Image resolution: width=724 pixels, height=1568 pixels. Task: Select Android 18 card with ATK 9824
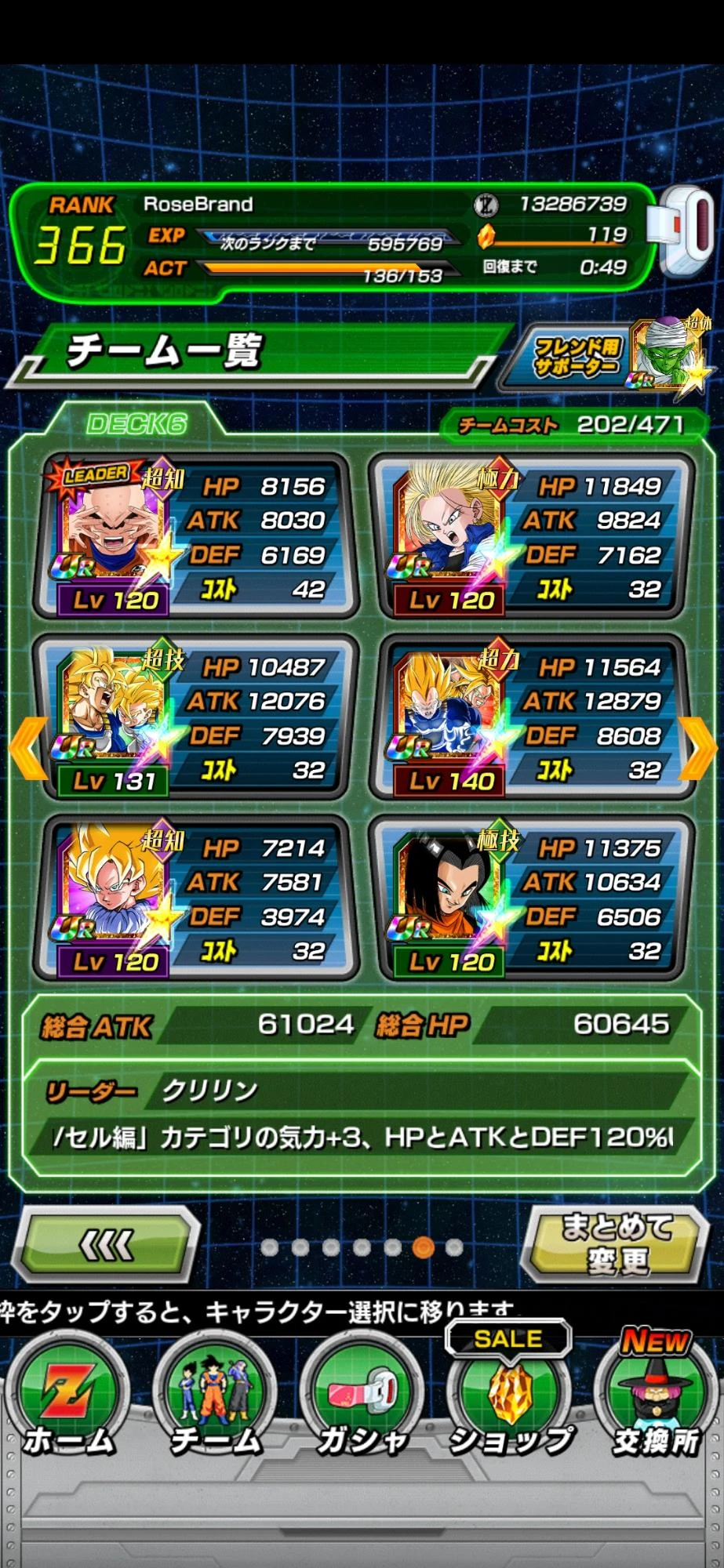click(x=532, y=537)
